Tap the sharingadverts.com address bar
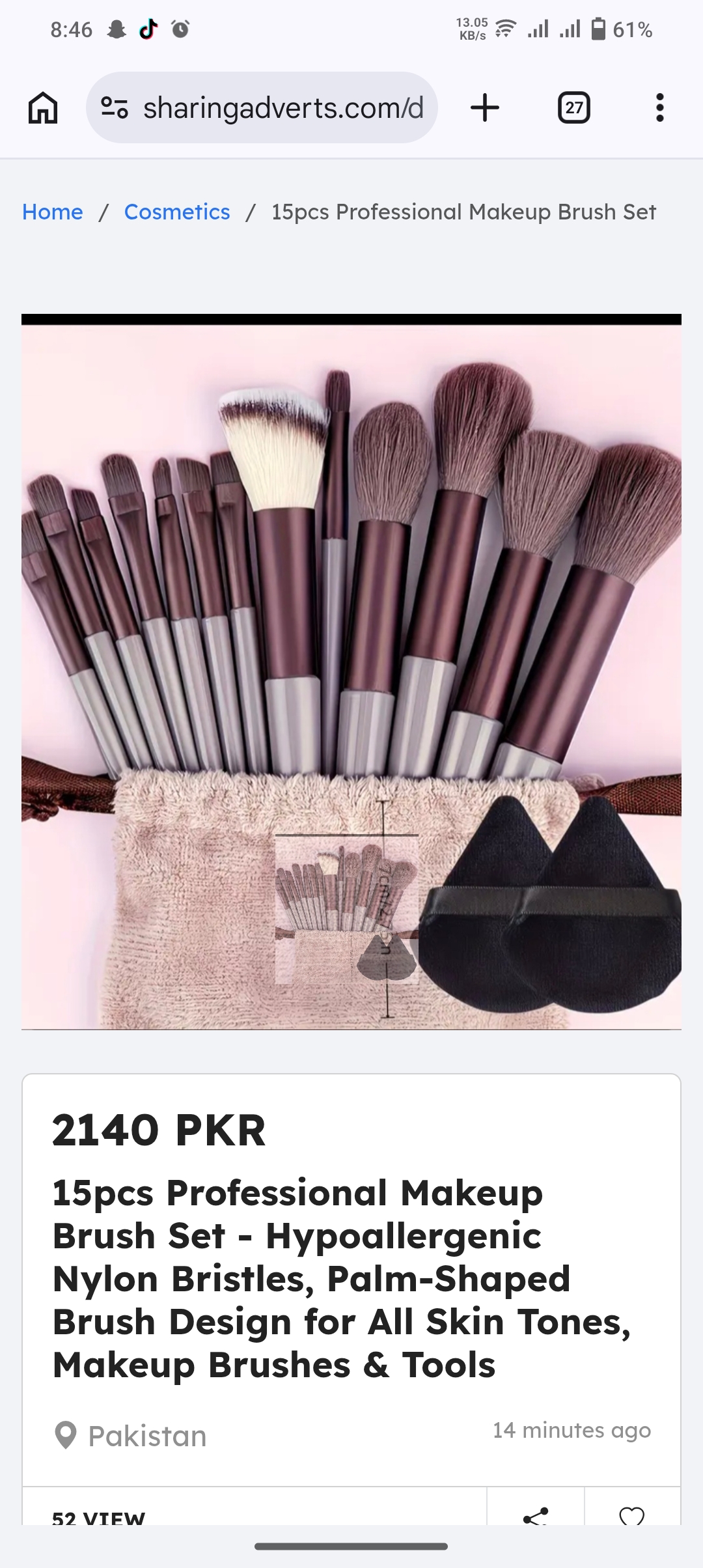The width and height of the screenshot is (703, 1568). [x=262, y=107]
